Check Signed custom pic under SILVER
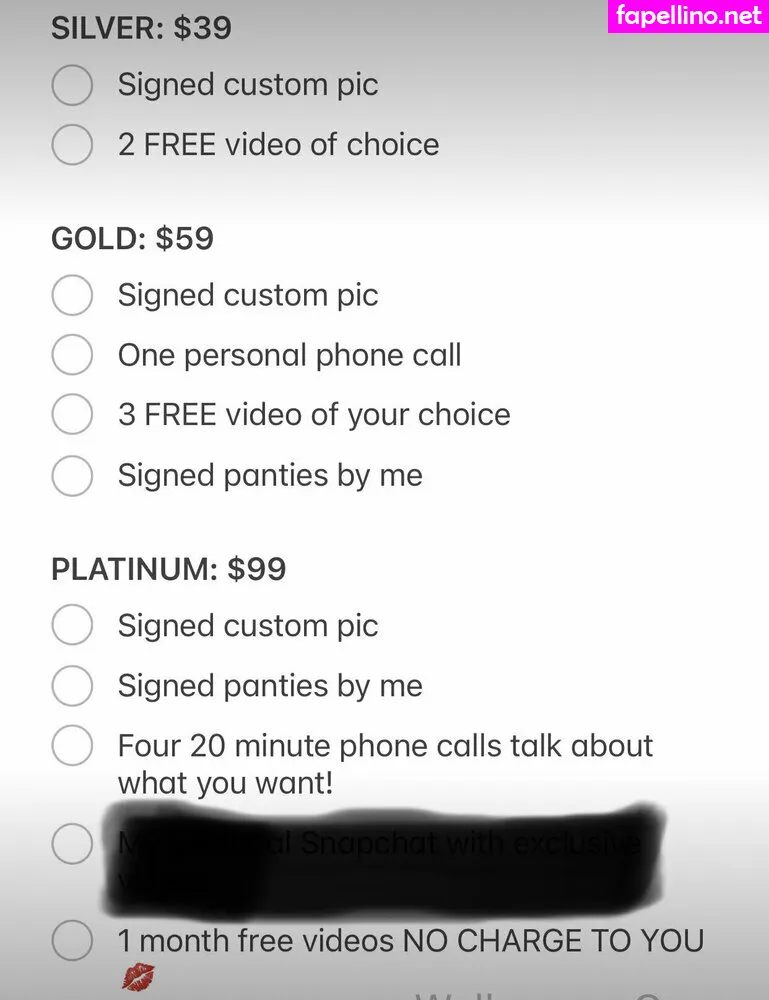The height and width of the screenshot is (1000, 769). click(x=72, y=85)
